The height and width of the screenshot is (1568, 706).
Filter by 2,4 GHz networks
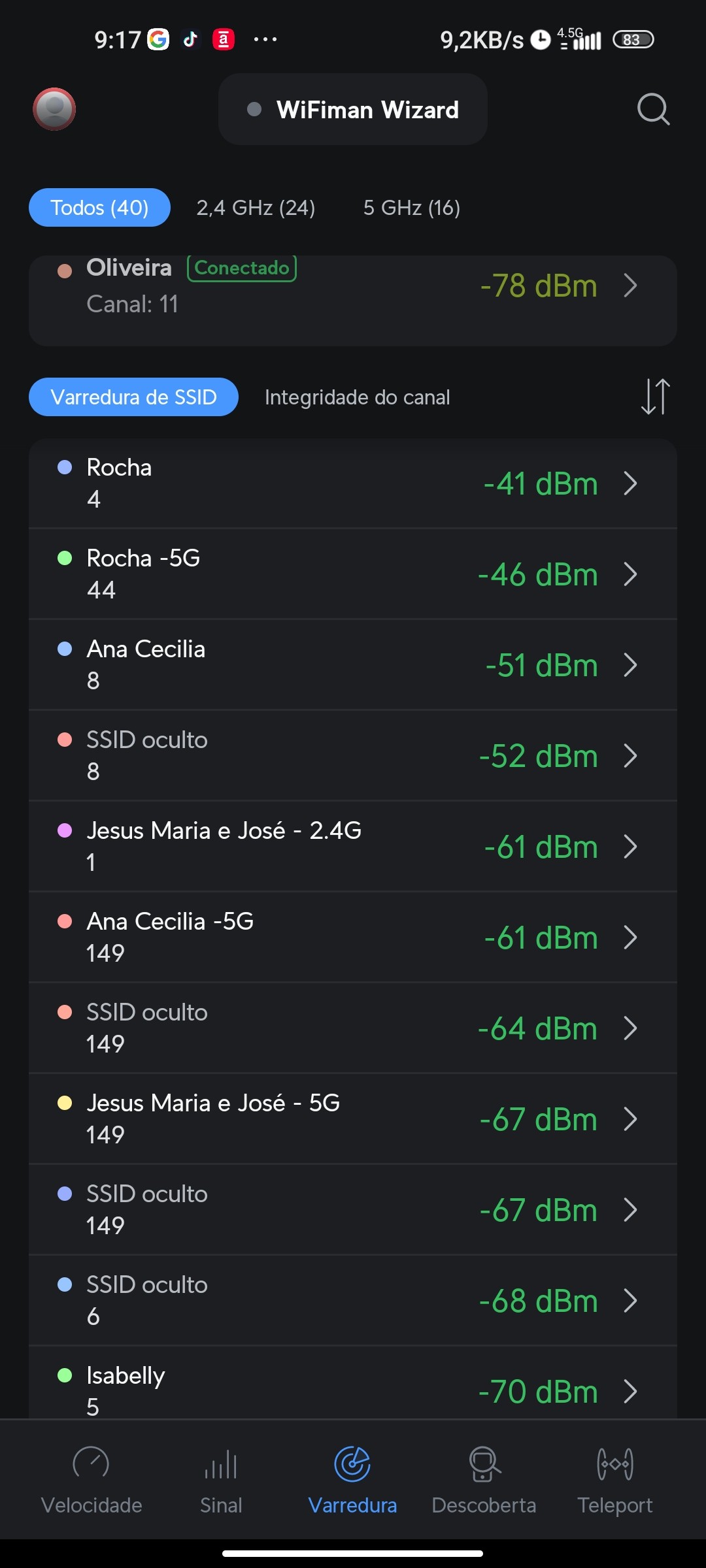pos(256,208)
